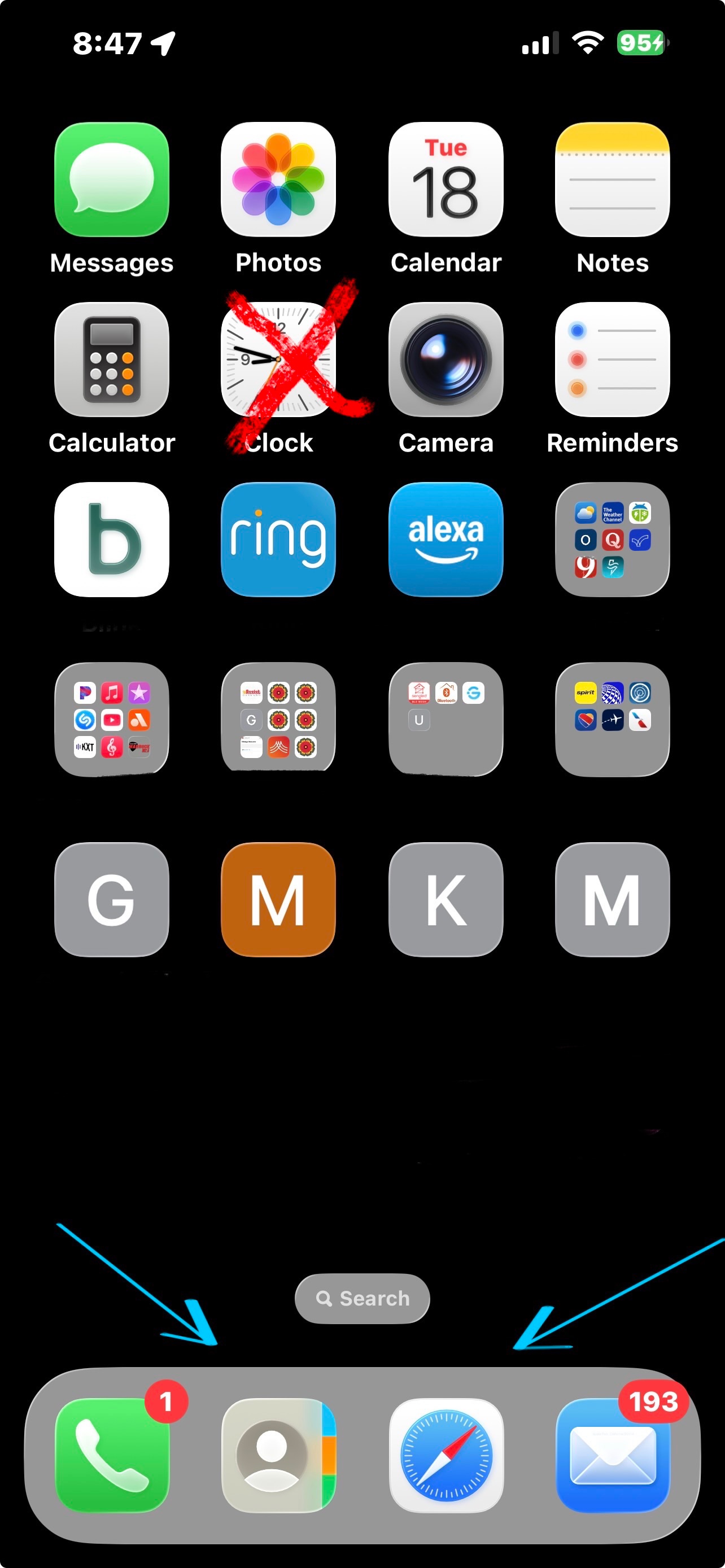Image resolution: width=725 pixels, height=1568 pixels.
Task: Open the Ring app
Action: click(278, 539)
